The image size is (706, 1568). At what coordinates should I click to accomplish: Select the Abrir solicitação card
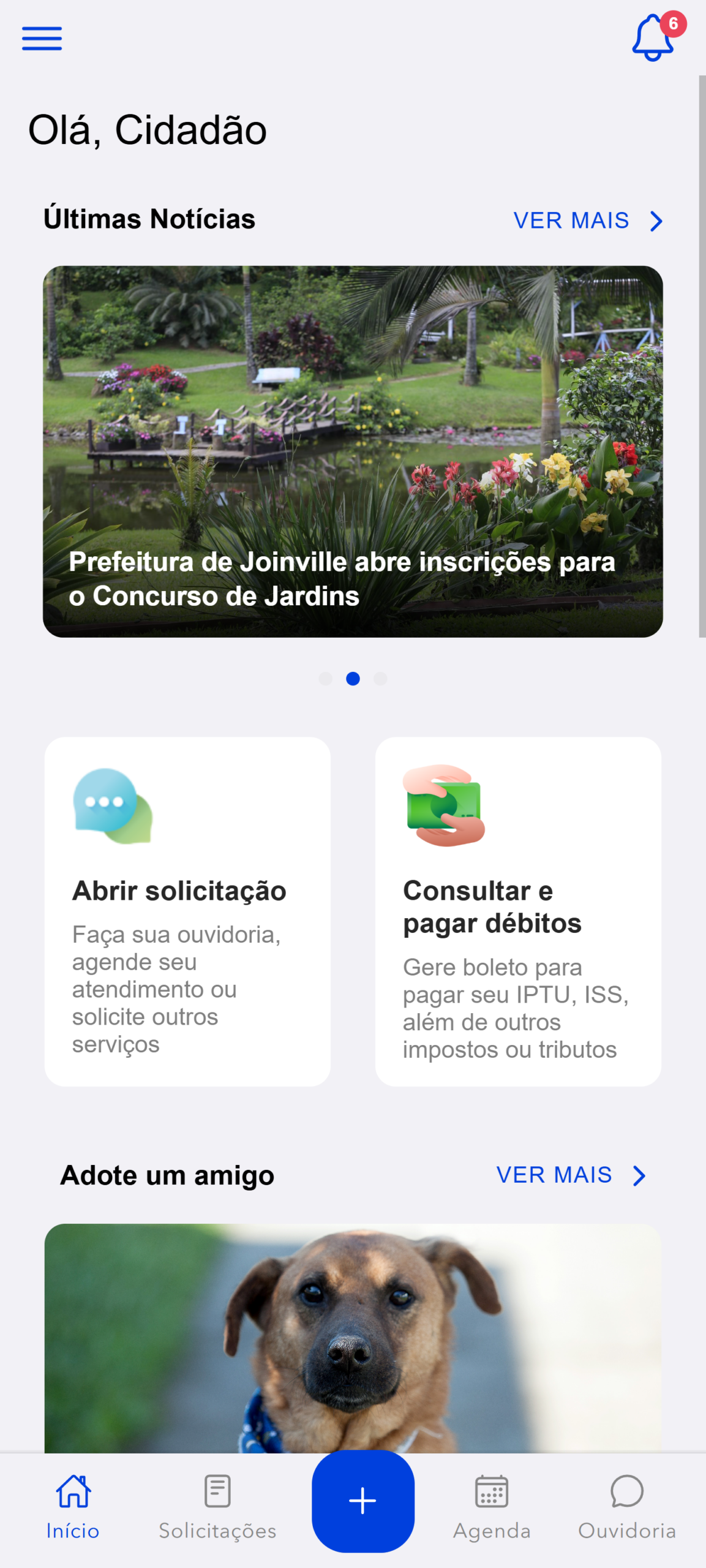click(x=187, y=911)
